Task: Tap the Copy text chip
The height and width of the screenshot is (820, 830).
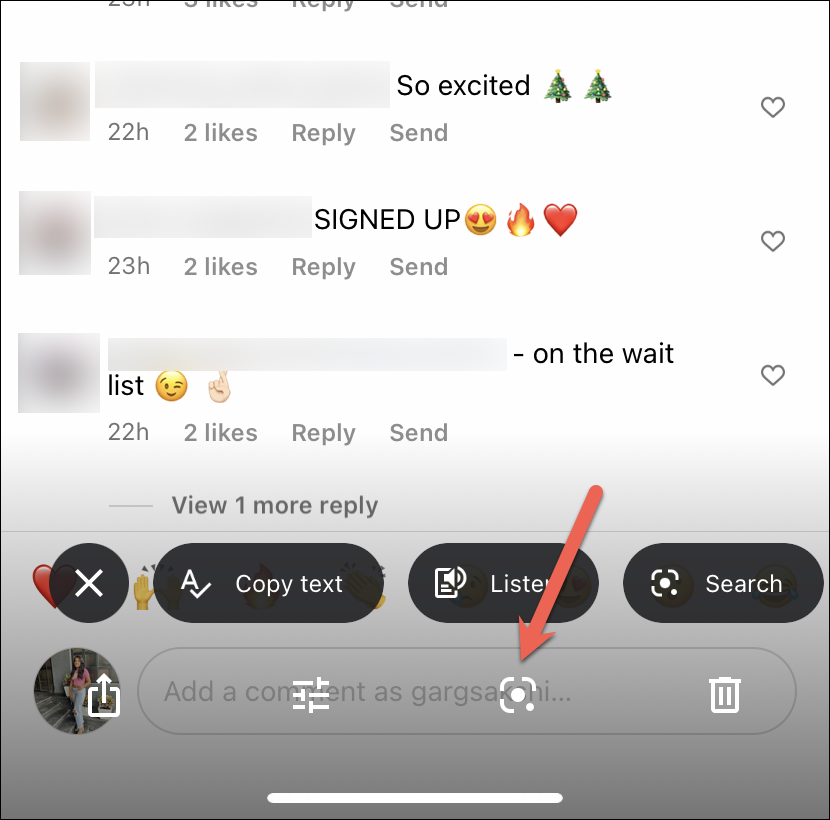Action: (x=268, y=584)
